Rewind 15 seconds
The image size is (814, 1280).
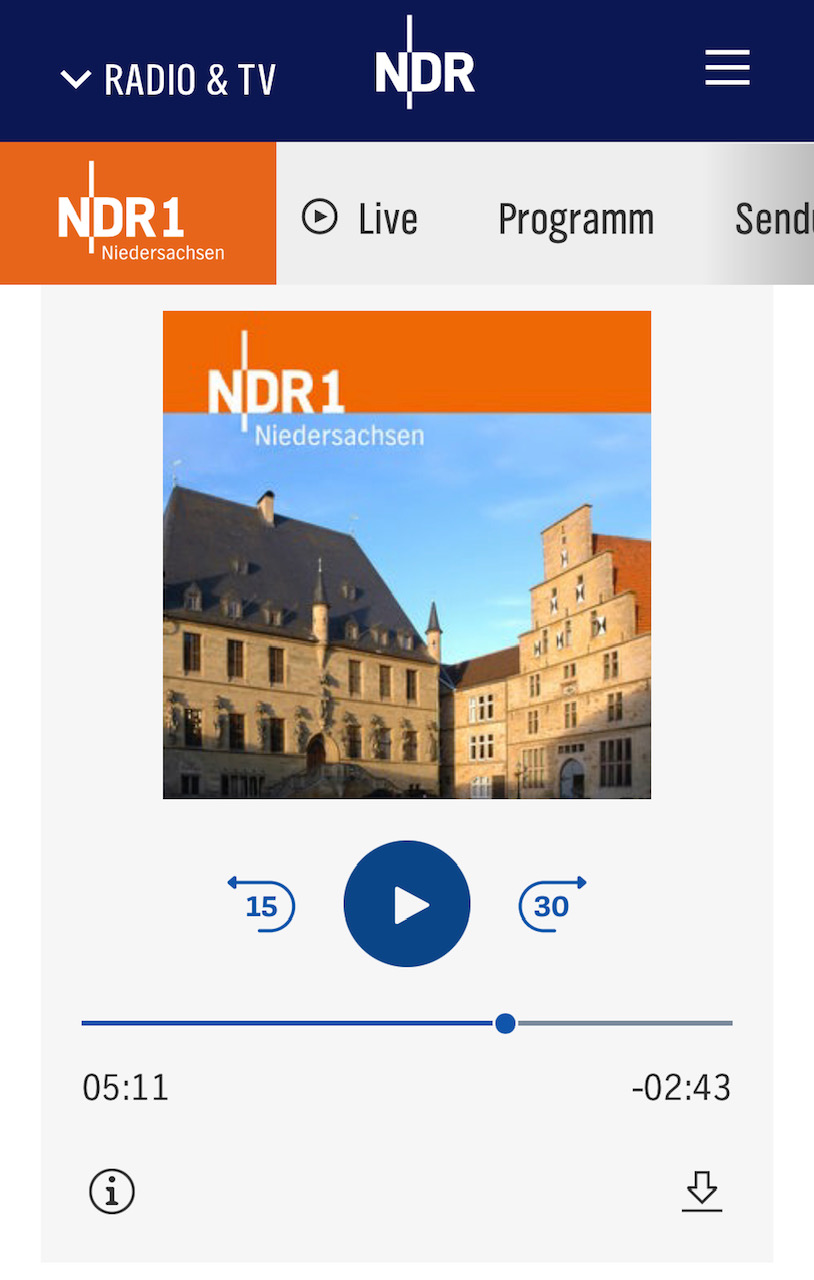tap(262, 904)
